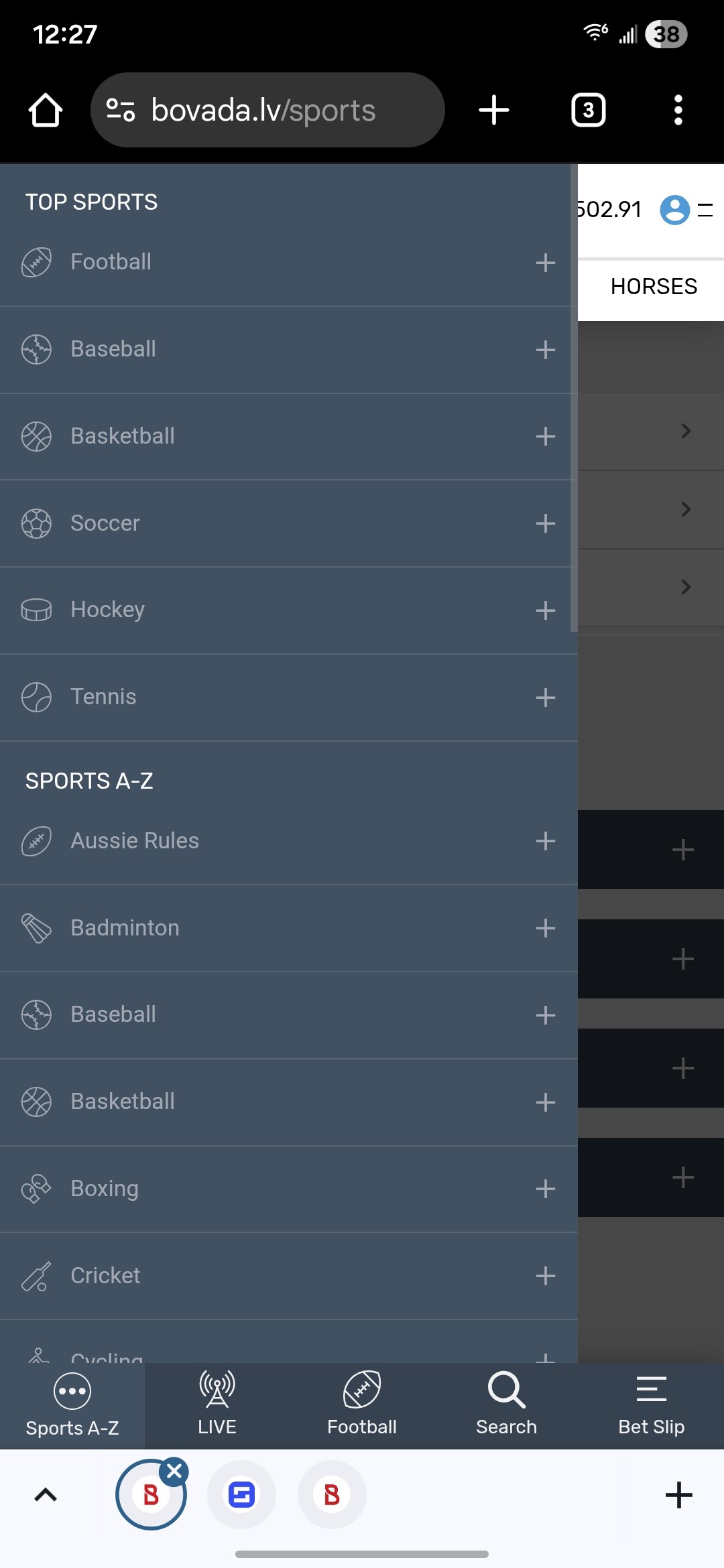
Task: Open the browser overflow menu
Action: [x=678, y=110]
